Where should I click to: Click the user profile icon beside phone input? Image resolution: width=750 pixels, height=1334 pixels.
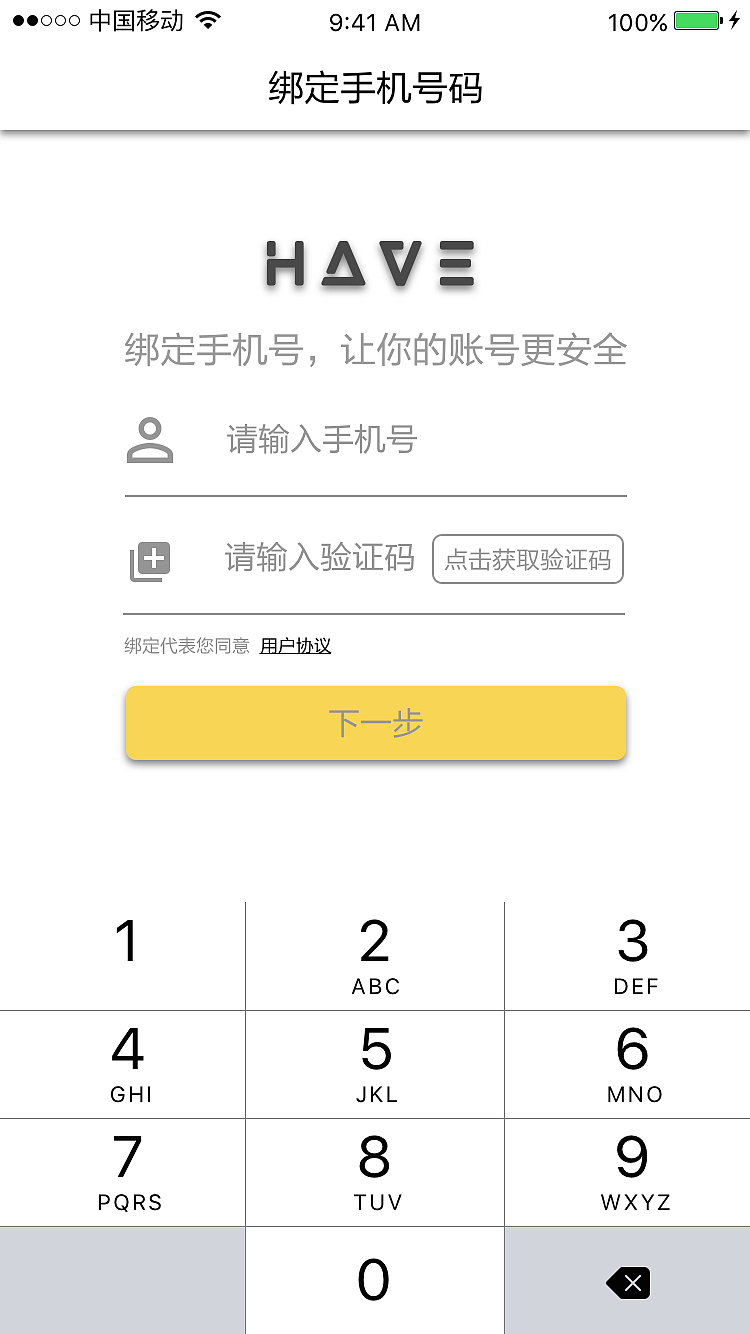coord(151,440)
